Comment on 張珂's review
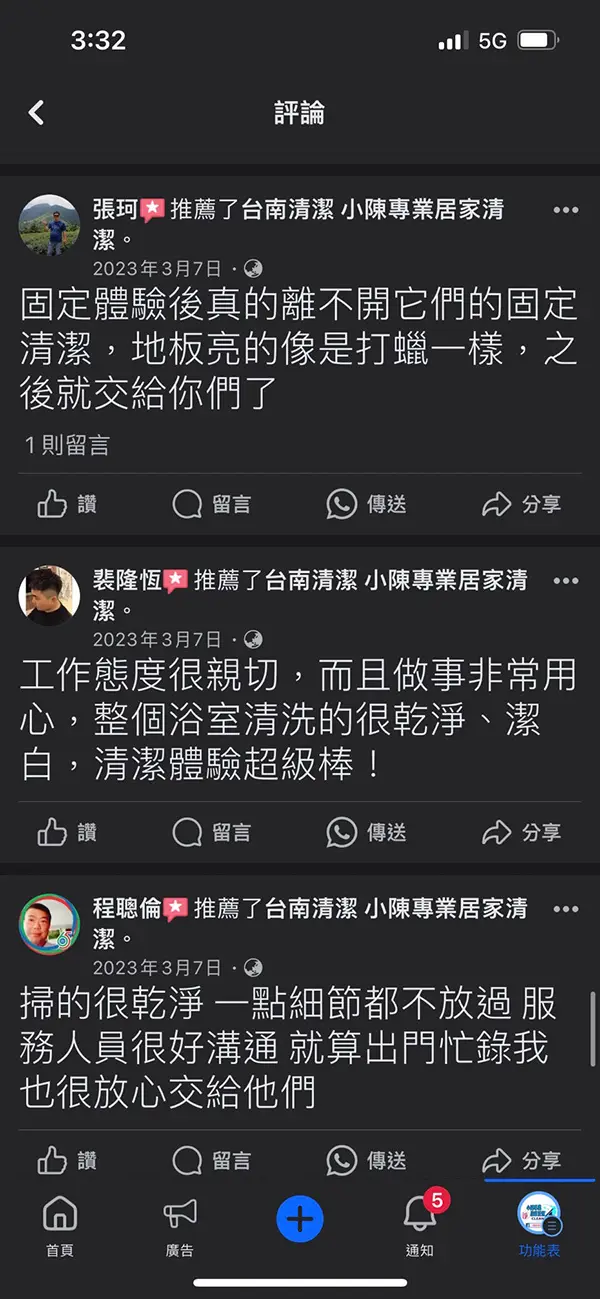The height and width of the screenshot is (1299, 600). point(211,504)
